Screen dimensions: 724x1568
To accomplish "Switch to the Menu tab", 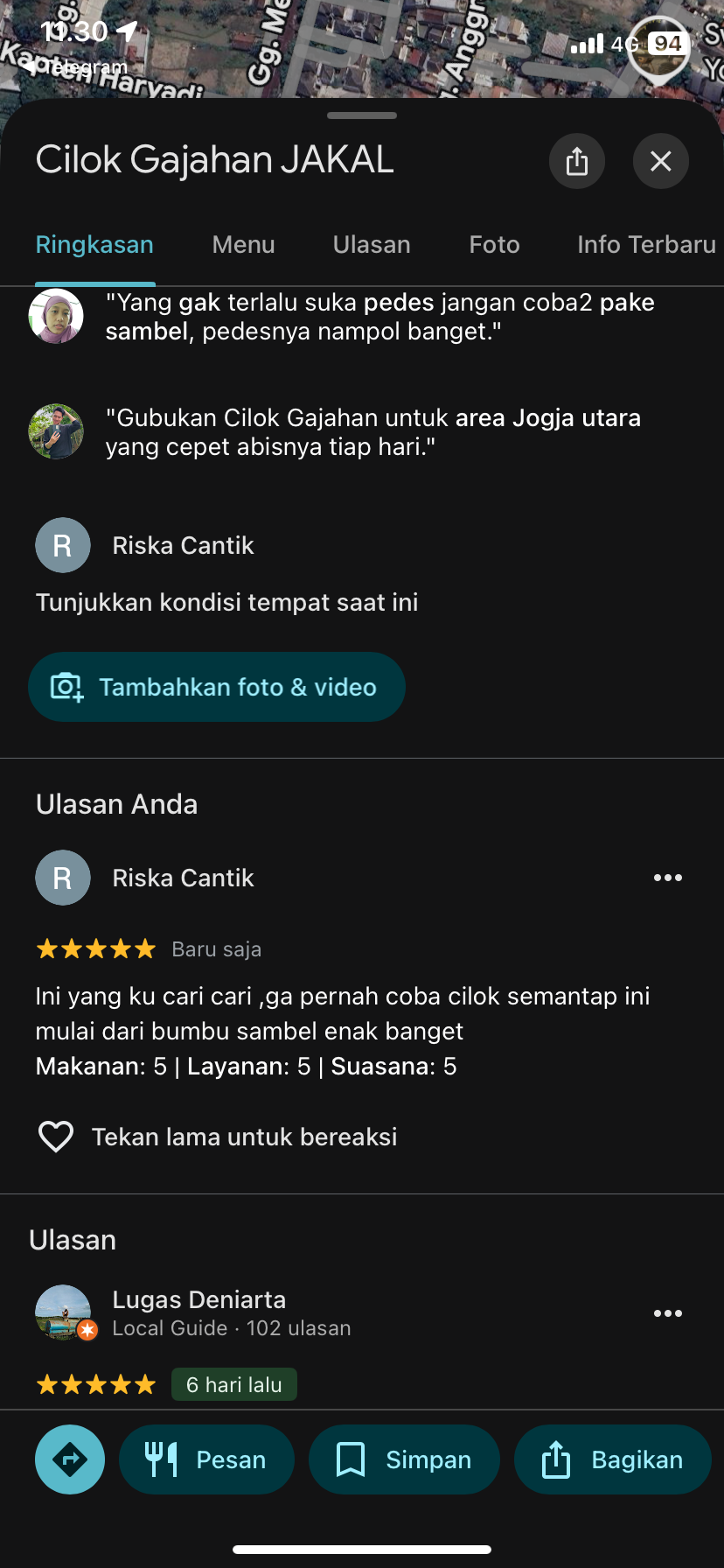I will coord(243,245).
